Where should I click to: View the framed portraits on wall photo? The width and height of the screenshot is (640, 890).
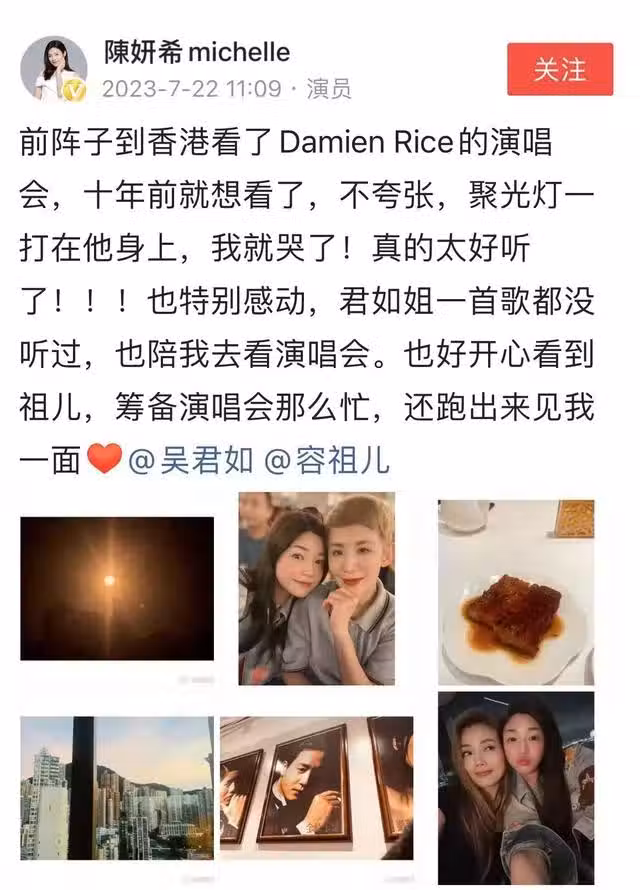[316, 788]
